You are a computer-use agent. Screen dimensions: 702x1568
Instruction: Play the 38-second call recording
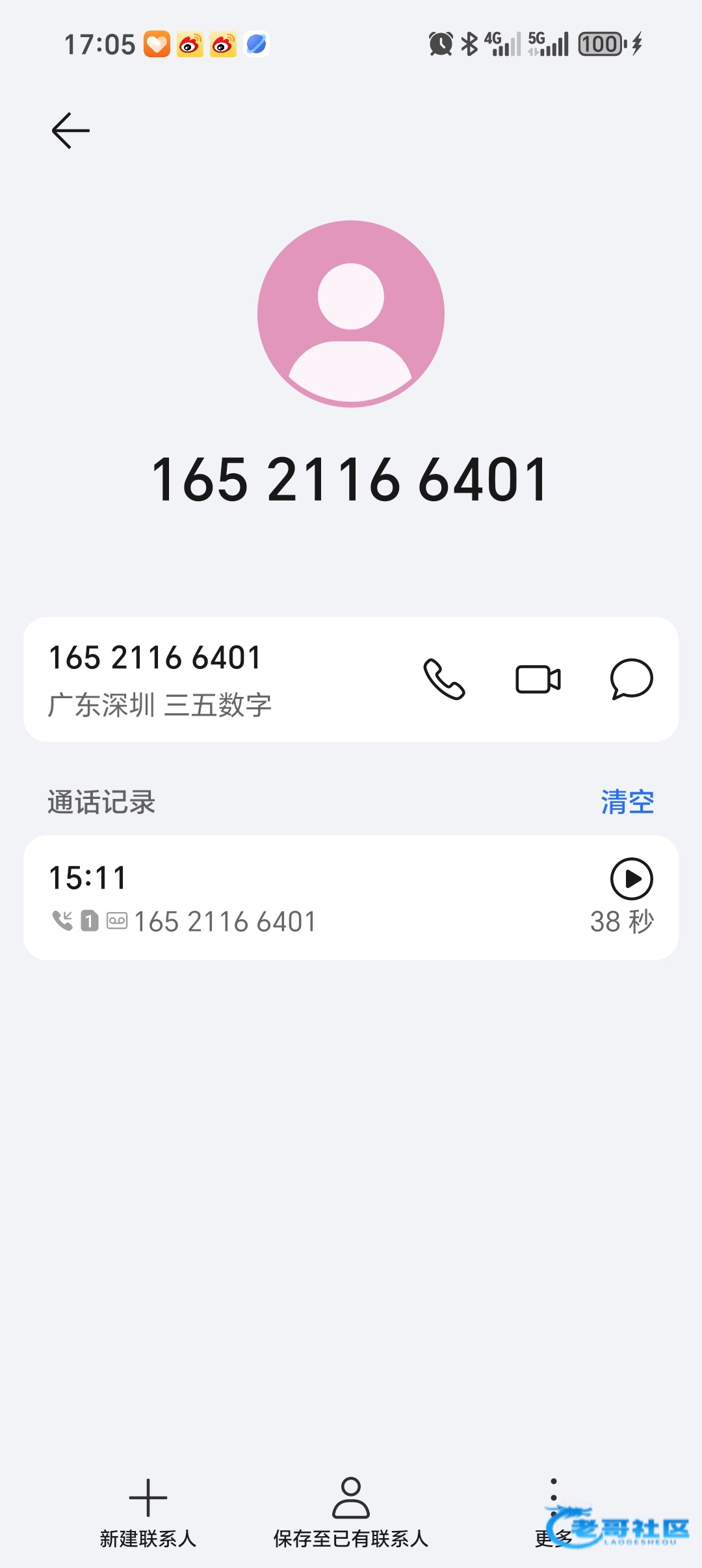tap(631, 878)
